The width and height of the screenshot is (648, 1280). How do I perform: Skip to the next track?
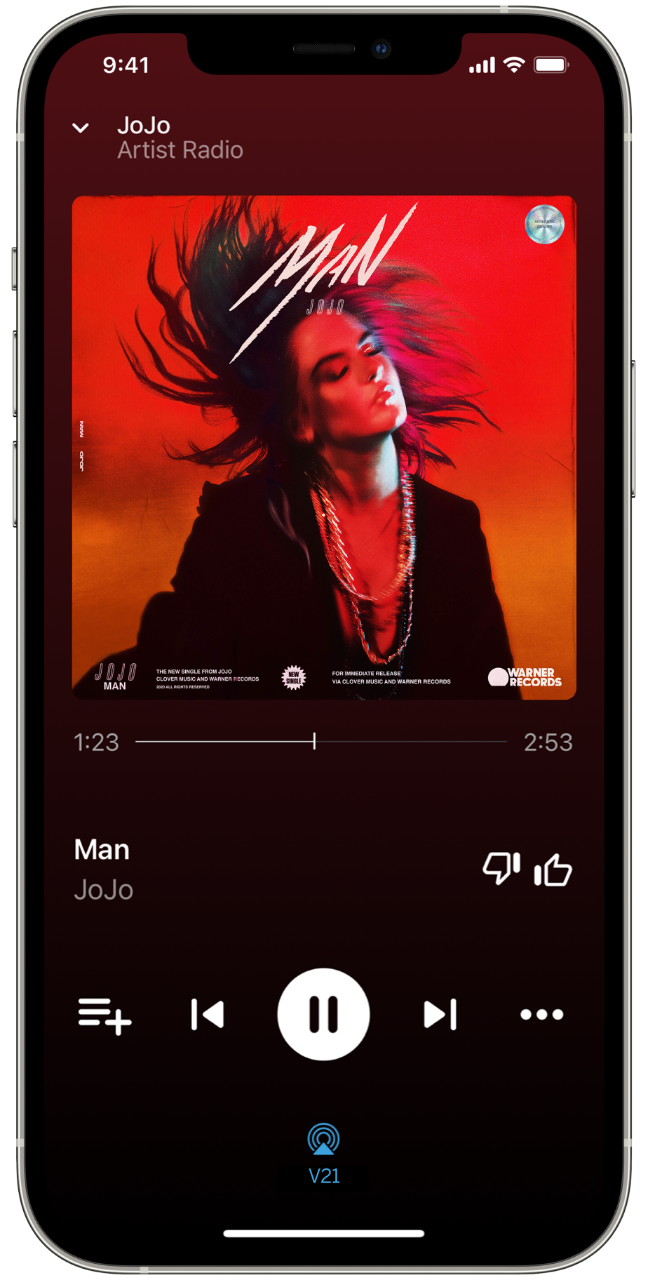point(440,1015)
